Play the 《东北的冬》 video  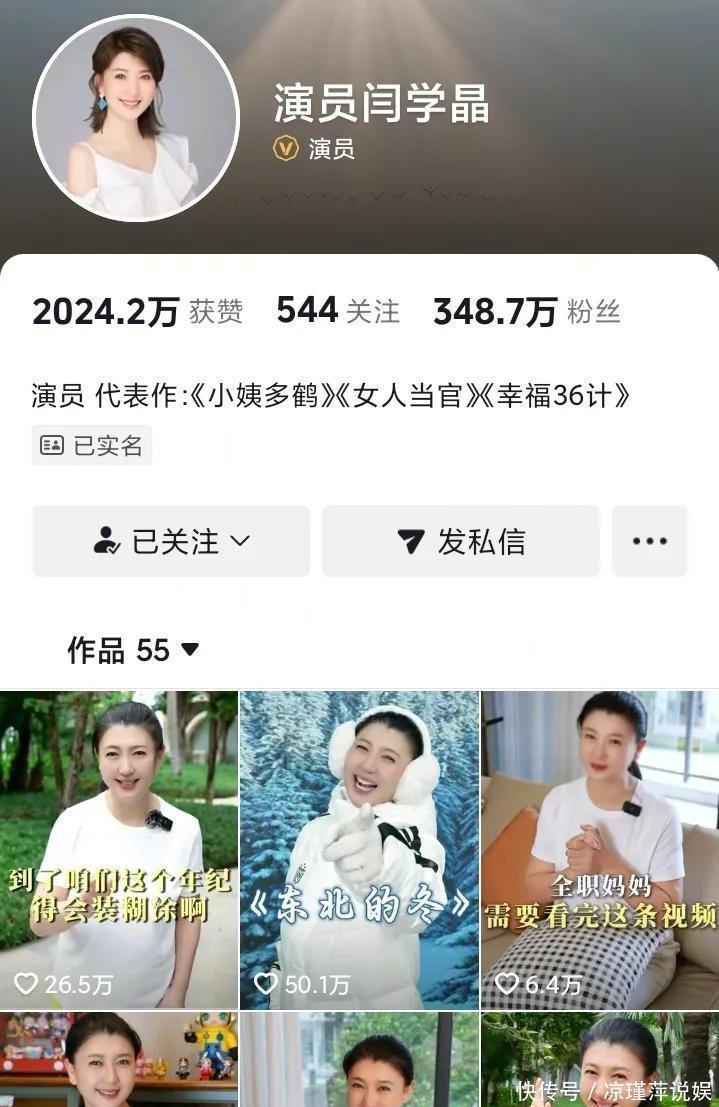click(x=359, y=849)
